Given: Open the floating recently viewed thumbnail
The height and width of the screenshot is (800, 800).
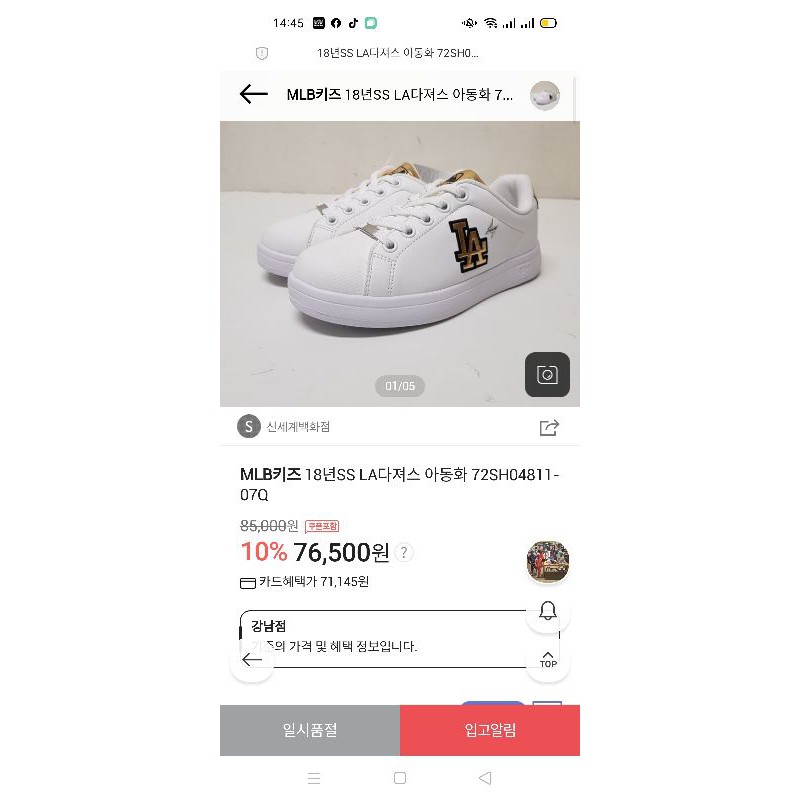Looking at the screenshot, I should pos(548,562).
